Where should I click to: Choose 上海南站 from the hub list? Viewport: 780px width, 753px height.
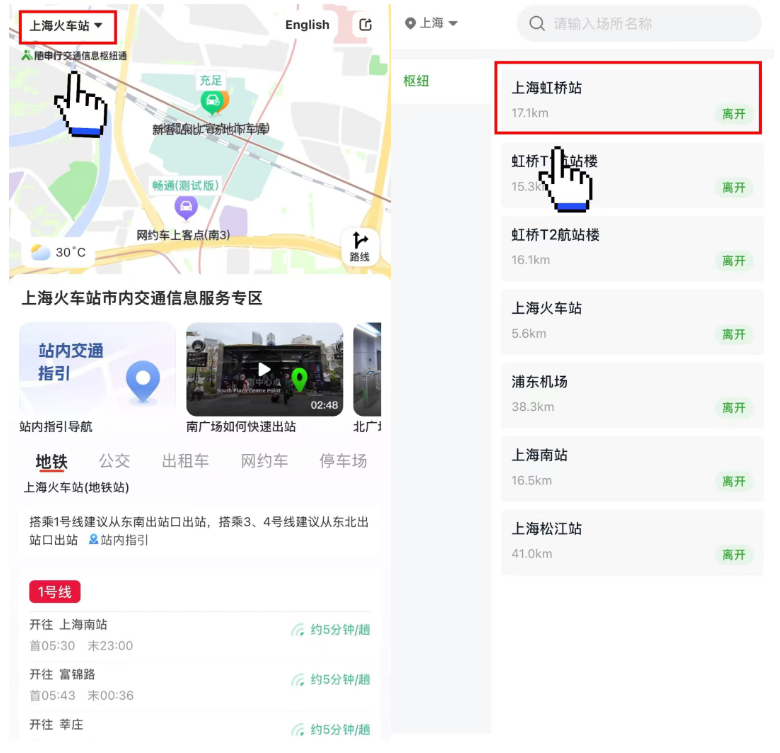tap(632, 469)
